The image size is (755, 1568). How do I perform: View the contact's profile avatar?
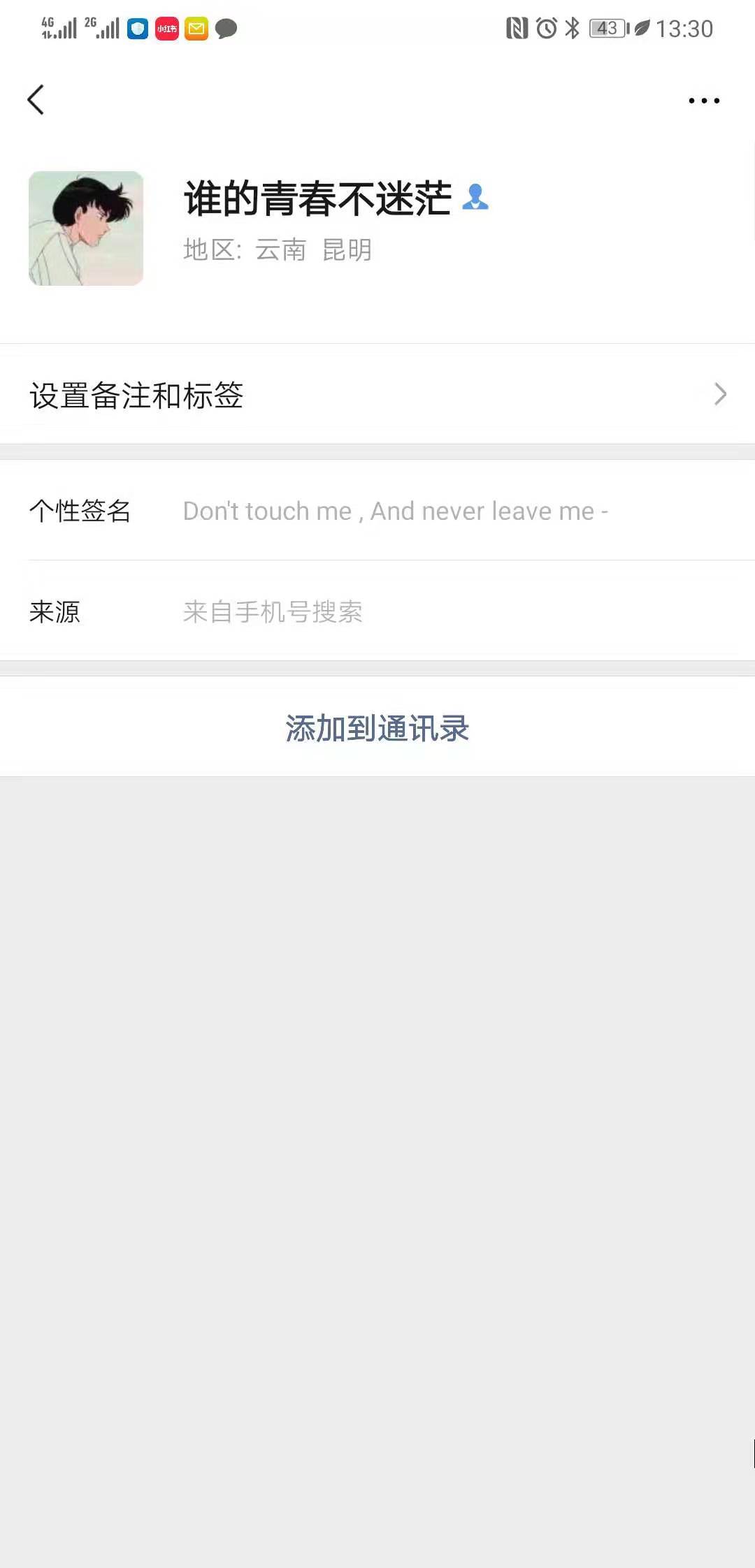click(x=86, y=228)
